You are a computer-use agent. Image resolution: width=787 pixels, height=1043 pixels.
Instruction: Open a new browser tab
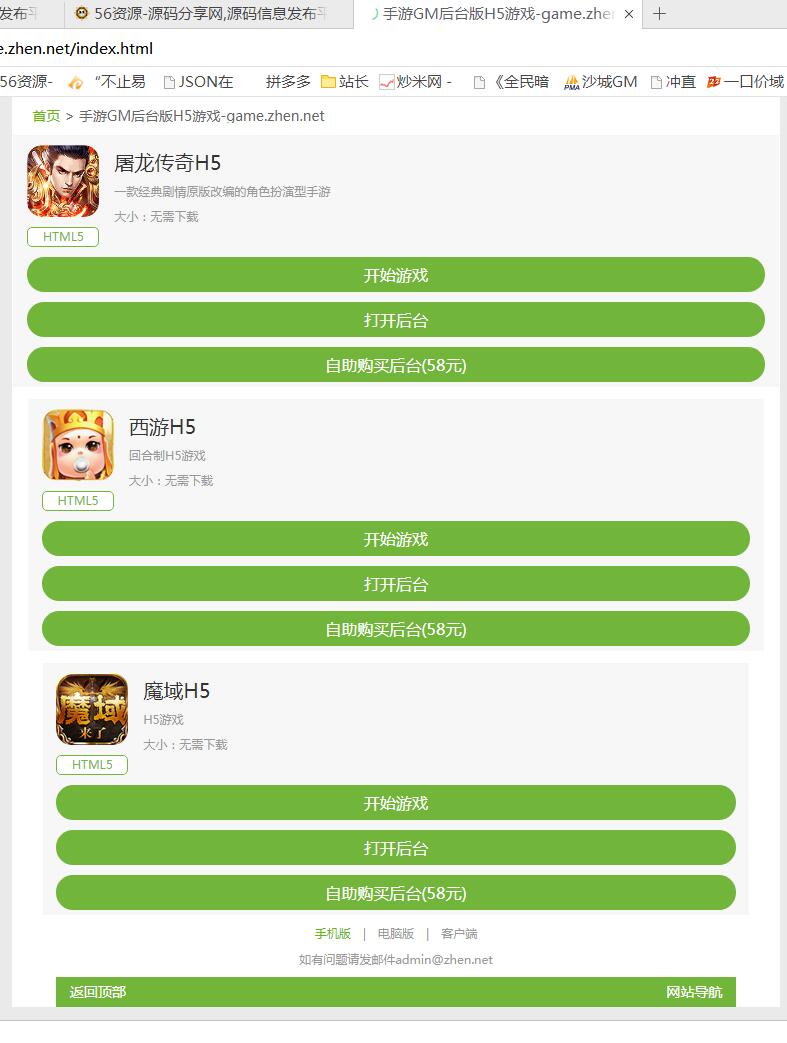(x=659, y=14)
